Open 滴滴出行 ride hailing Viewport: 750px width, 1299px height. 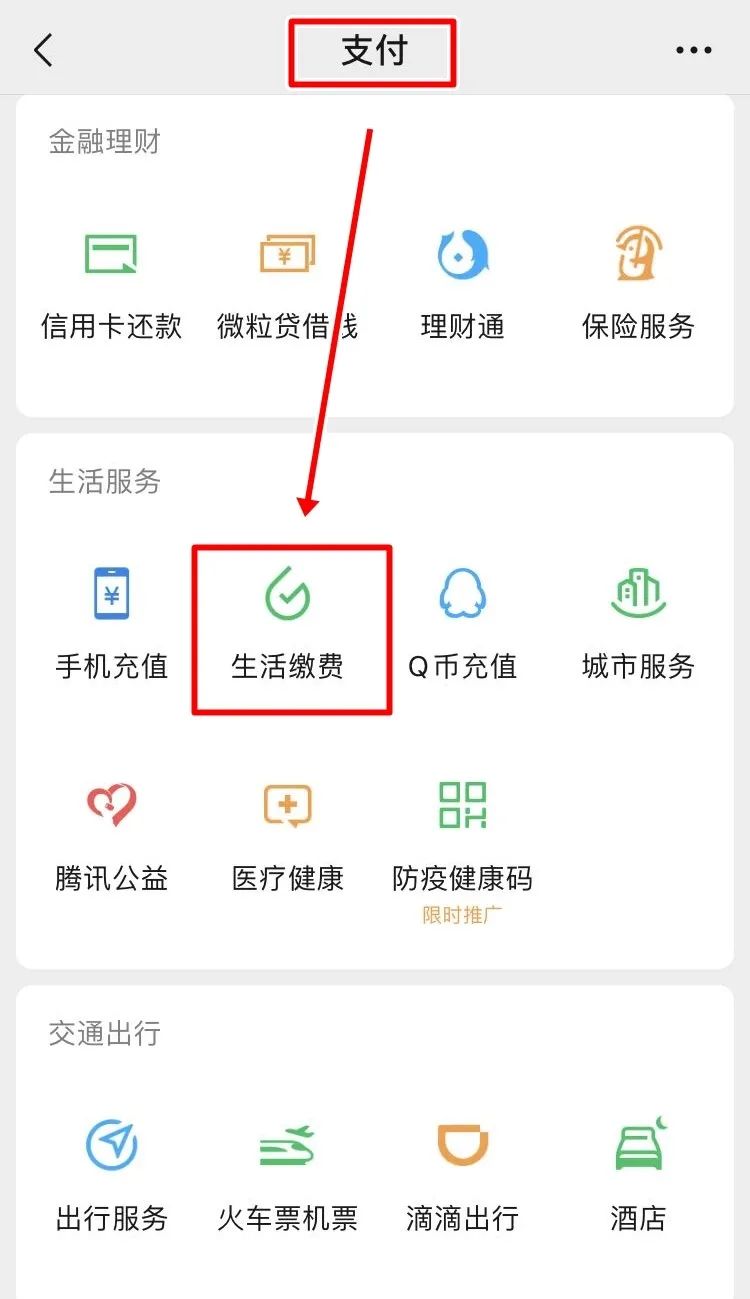point(462,1175)
